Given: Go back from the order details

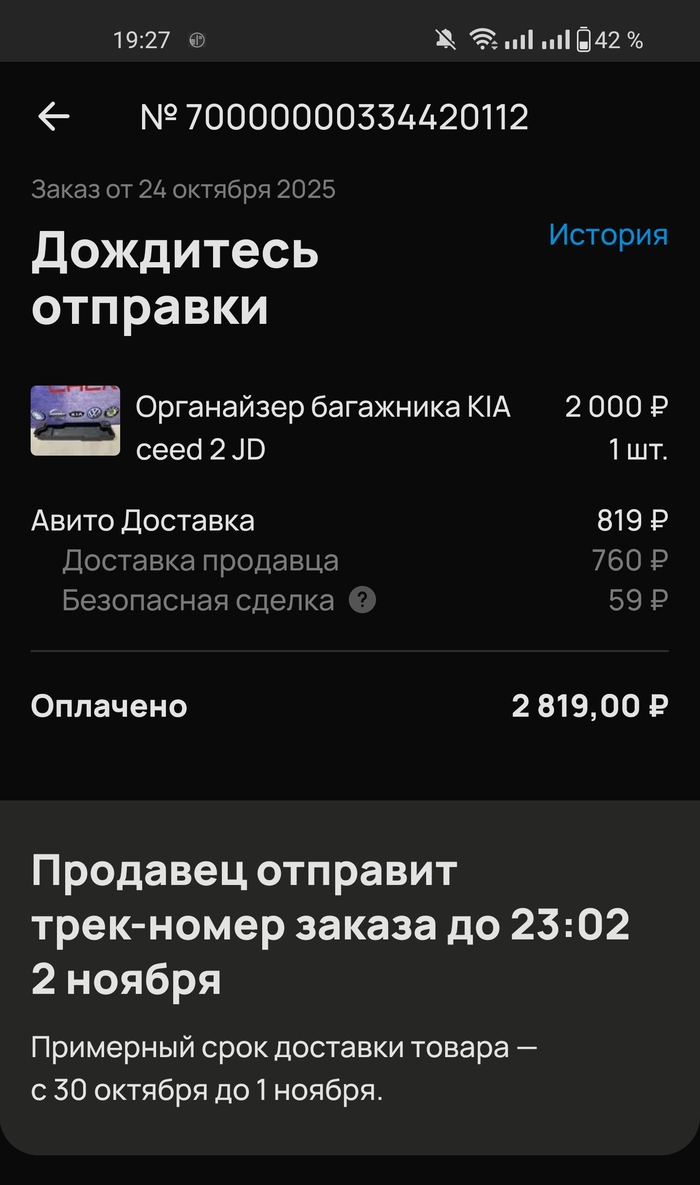Looking at the screenshot, I should [54, 117].
